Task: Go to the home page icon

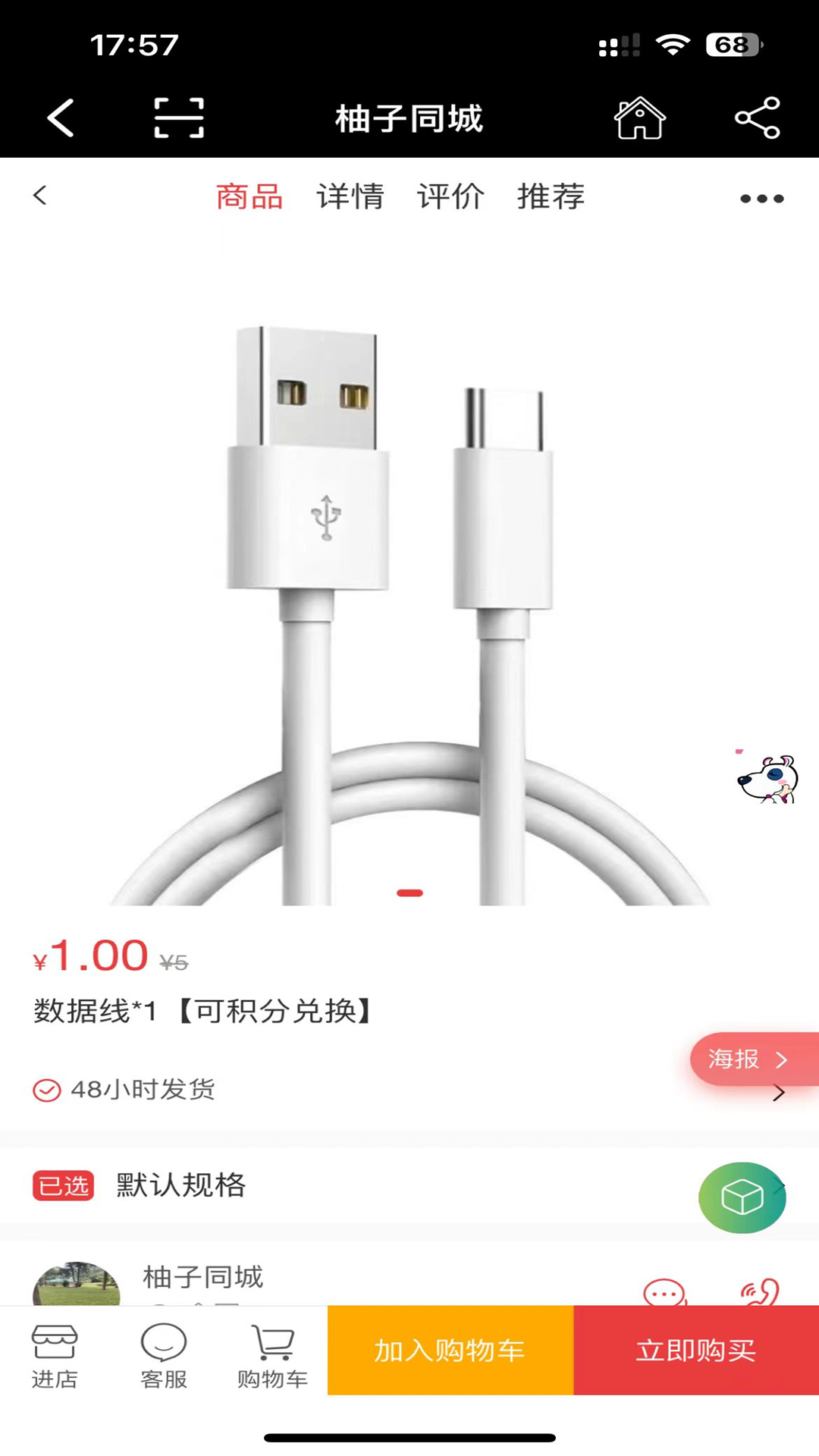Action: click(x=639, y=118)
